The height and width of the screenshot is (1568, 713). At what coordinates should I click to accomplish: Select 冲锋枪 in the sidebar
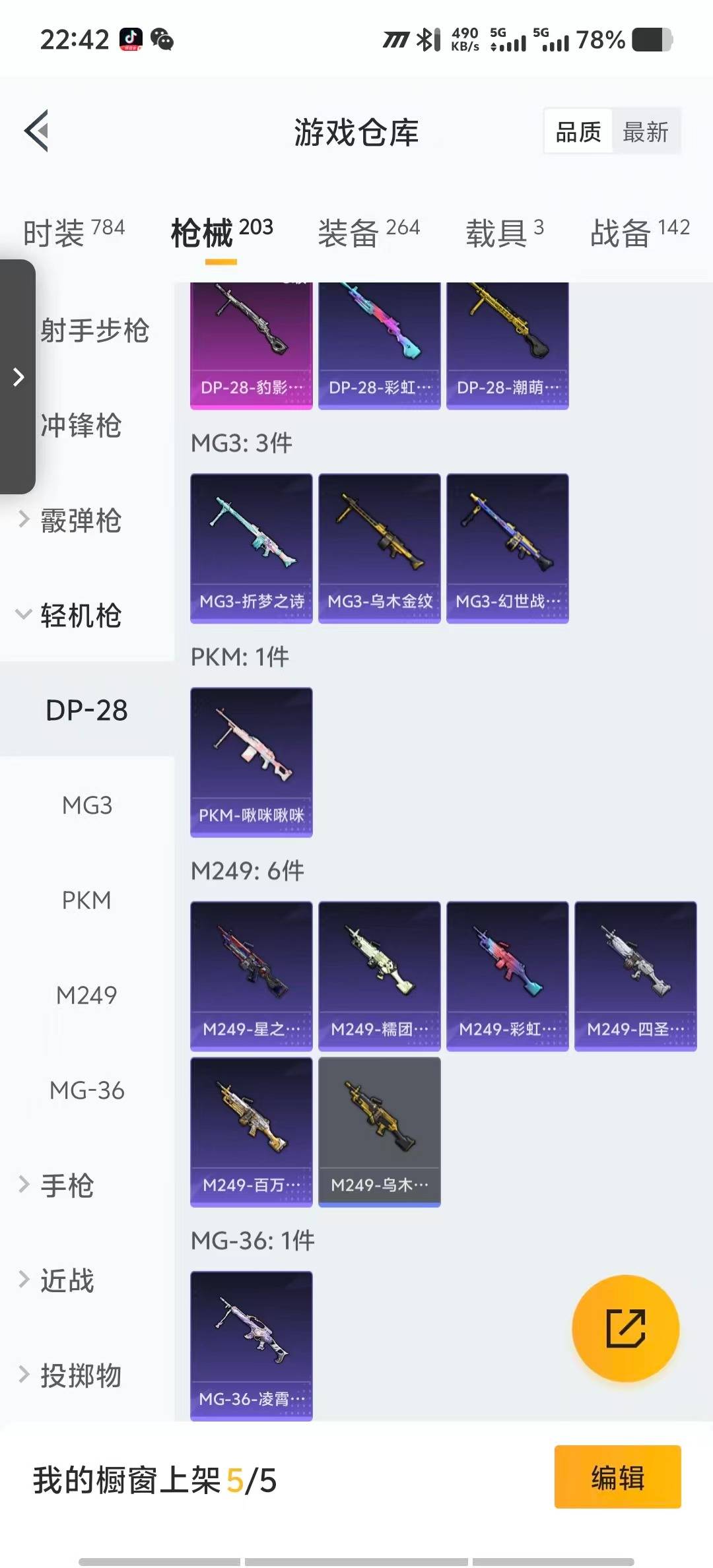tap(81, 426)
